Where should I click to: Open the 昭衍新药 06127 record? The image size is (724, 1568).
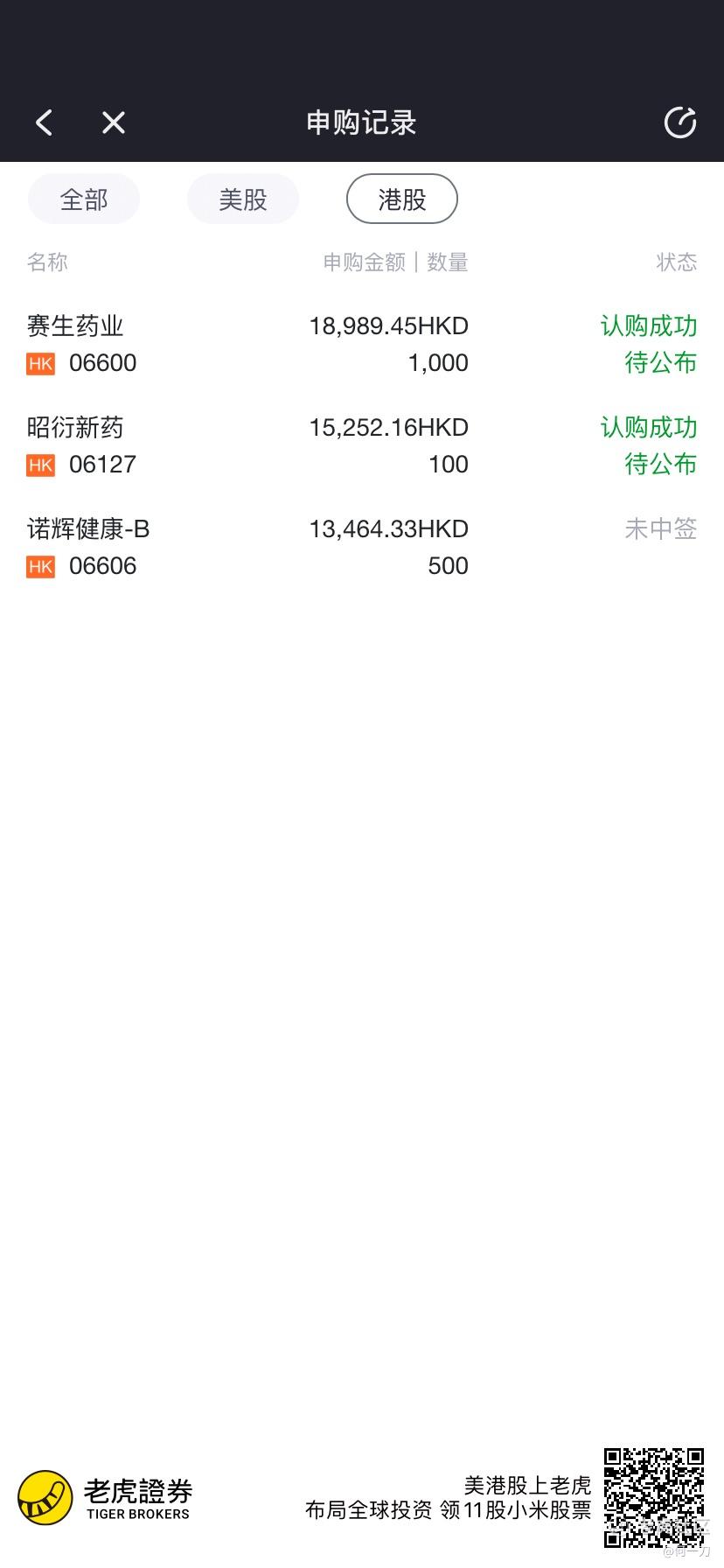pos(362,445)
